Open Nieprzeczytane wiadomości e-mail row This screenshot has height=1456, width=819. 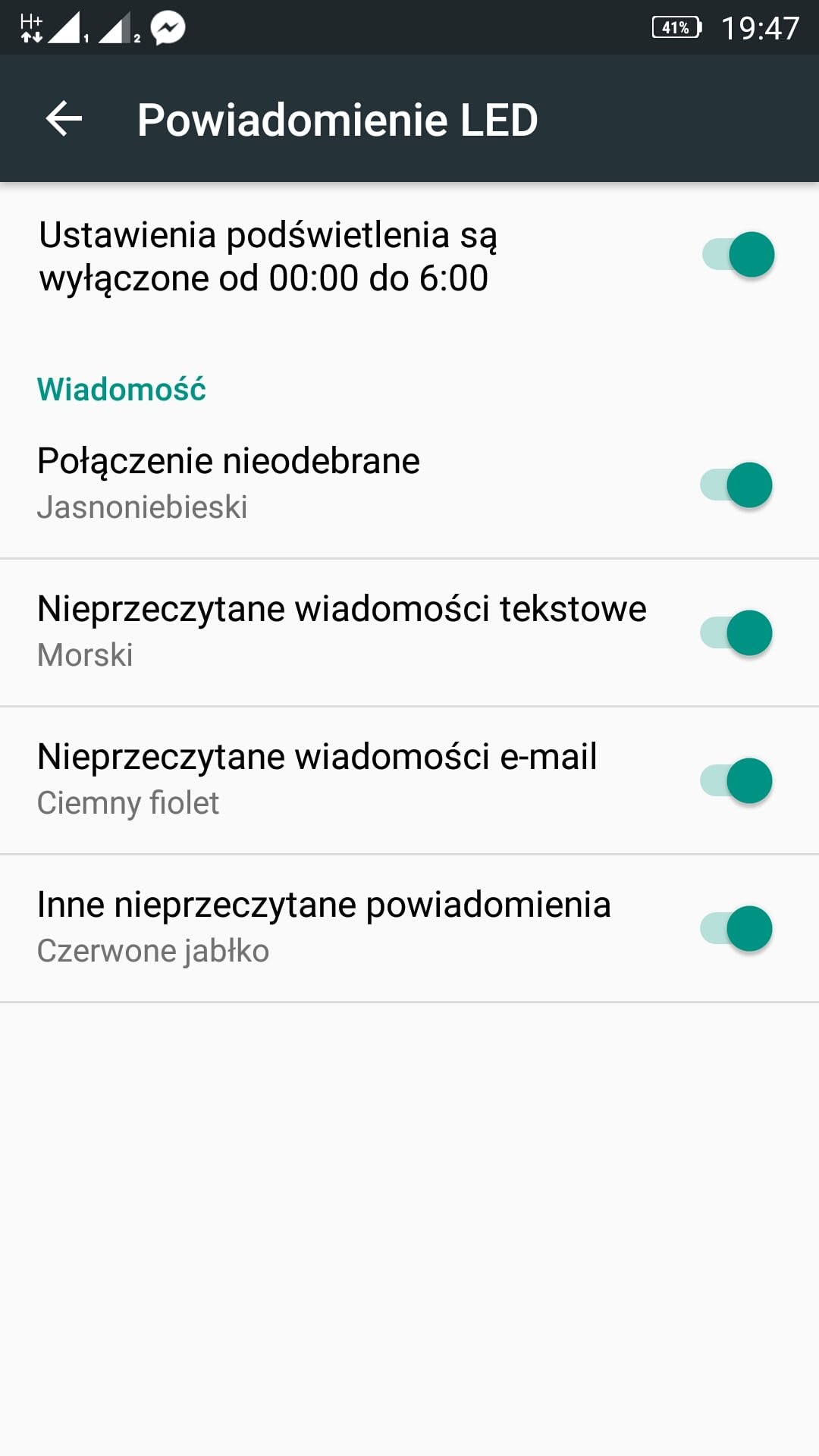pyautogui.click(x=409, y=781)
